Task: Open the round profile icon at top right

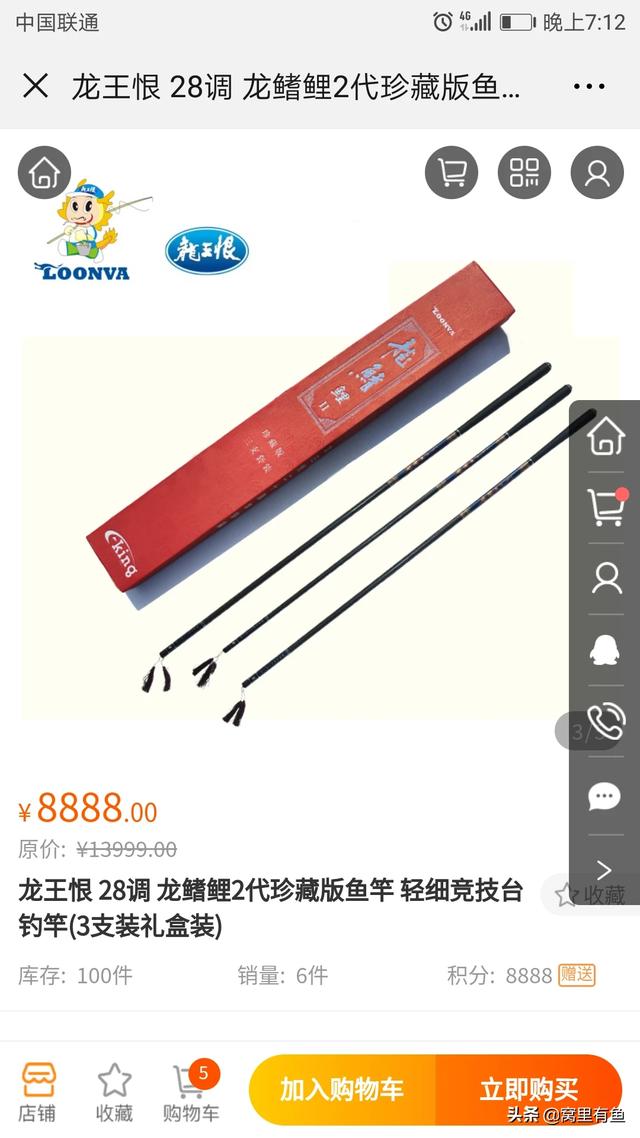Action: click(597, 173)
